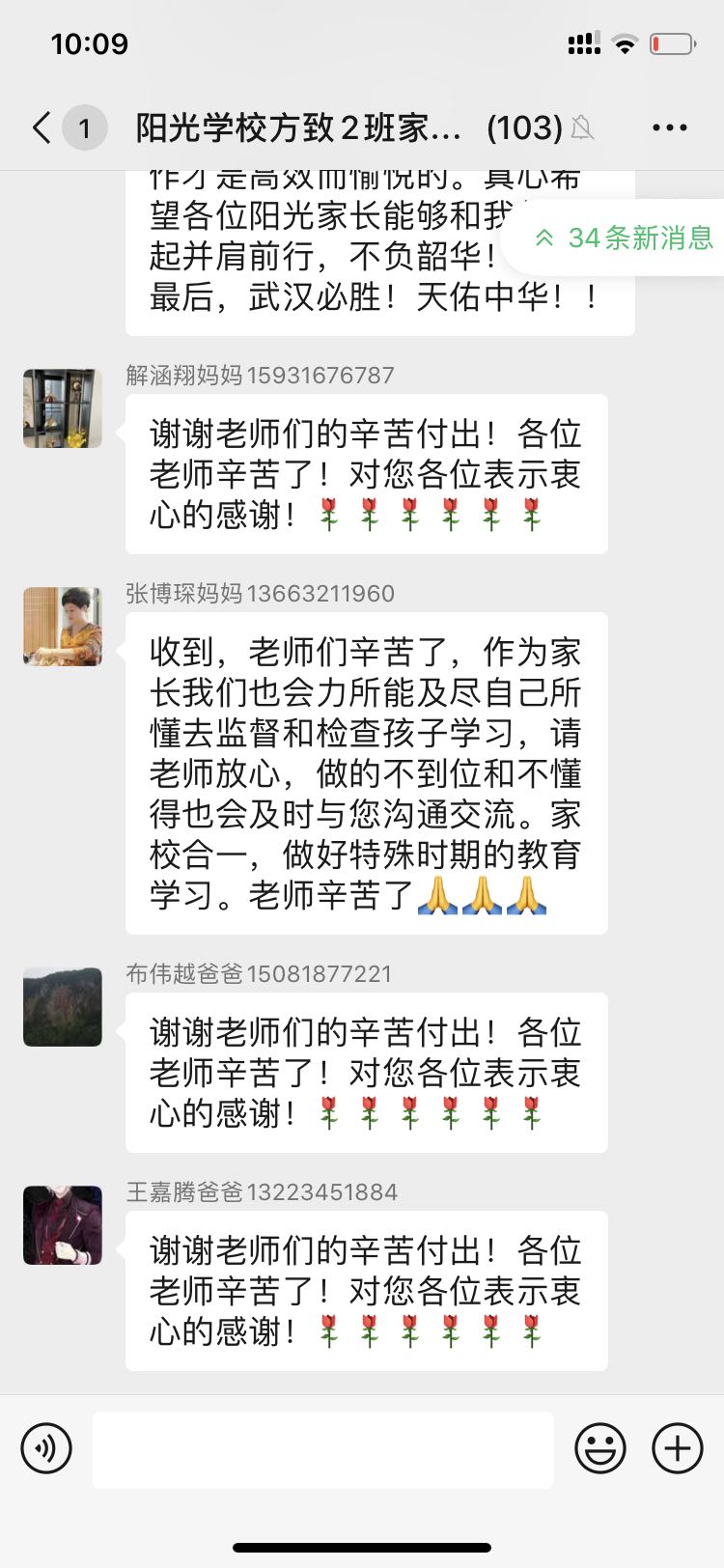Go back to the chat list
This screenshot has height=1568, width=724.
tap(42, 127)
